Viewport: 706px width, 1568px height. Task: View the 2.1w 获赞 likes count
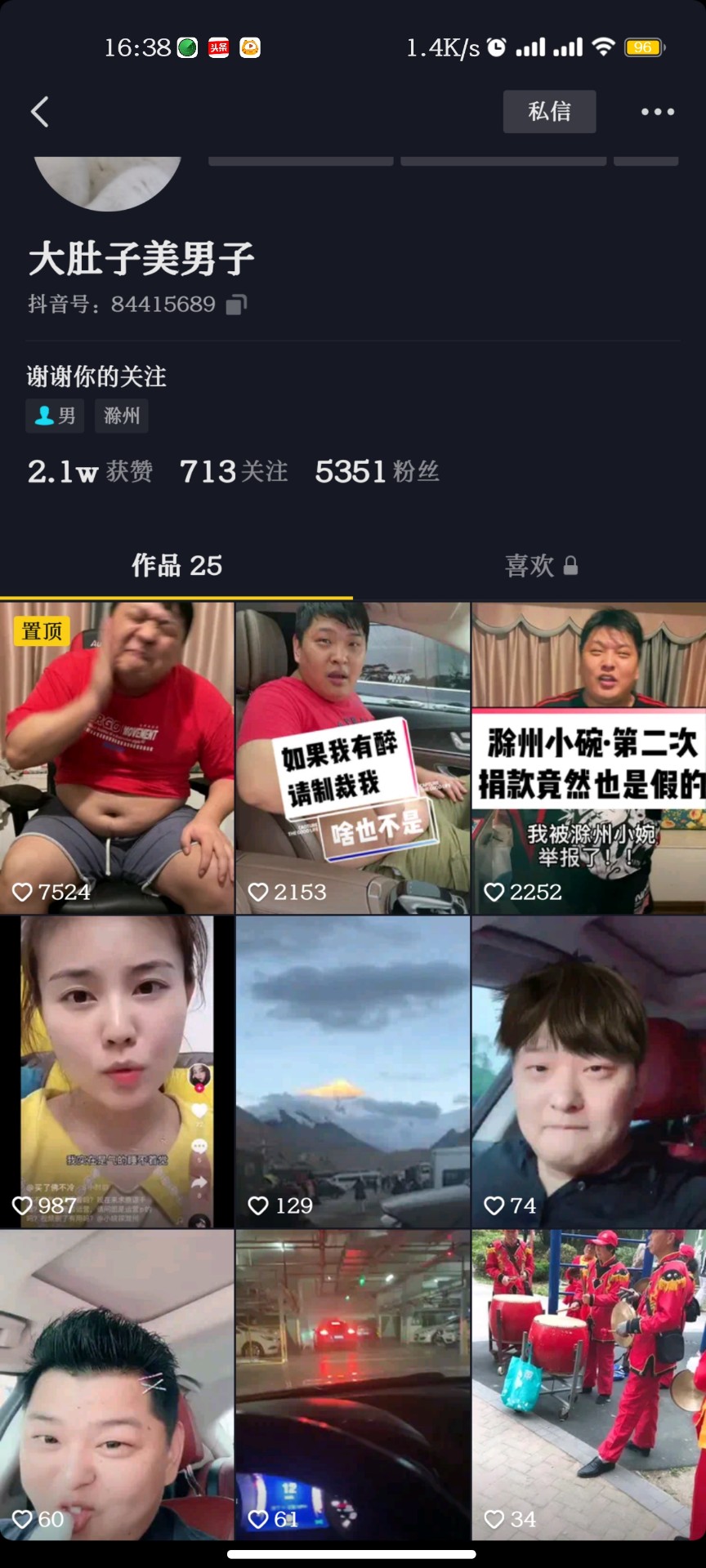pos(90,471)
